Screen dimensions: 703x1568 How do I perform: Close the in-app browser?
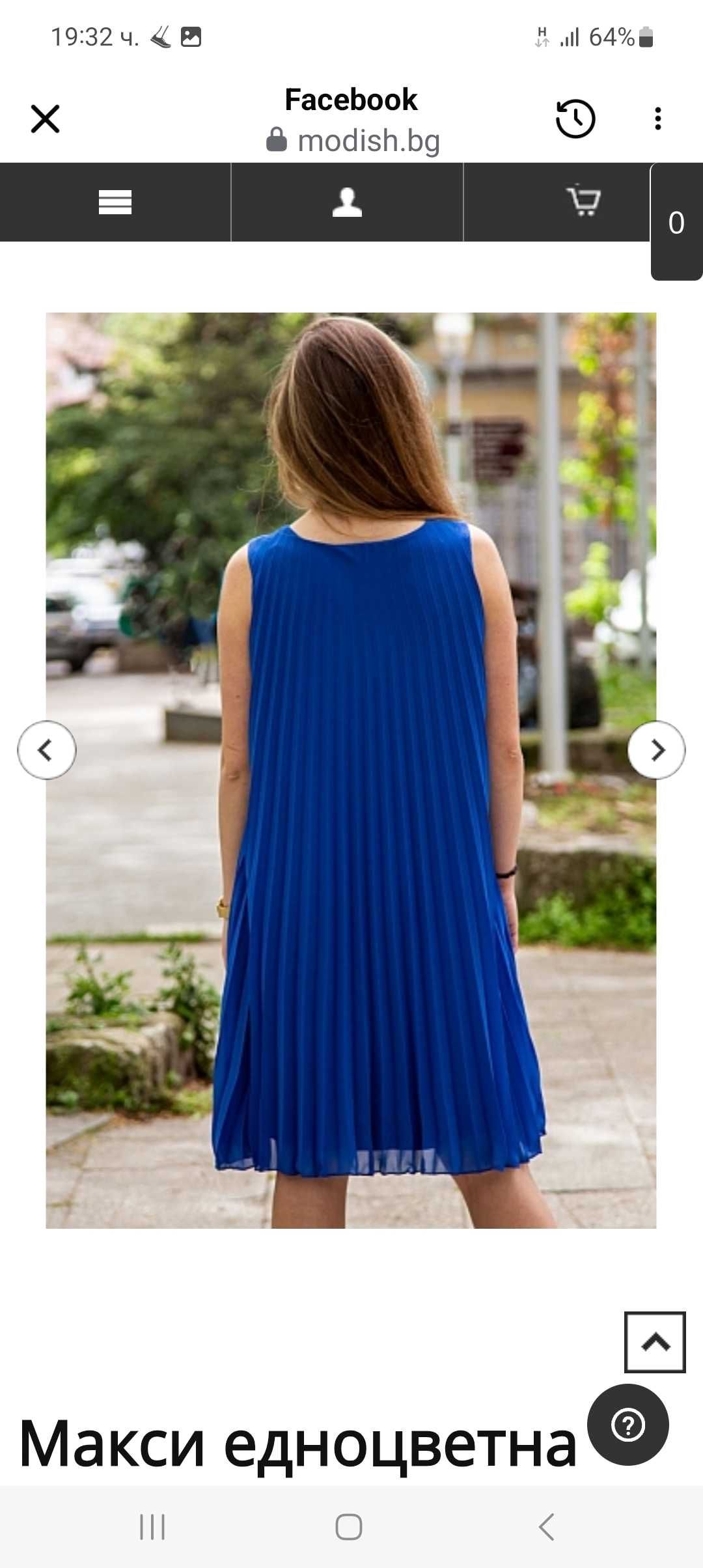pos(45,119)
